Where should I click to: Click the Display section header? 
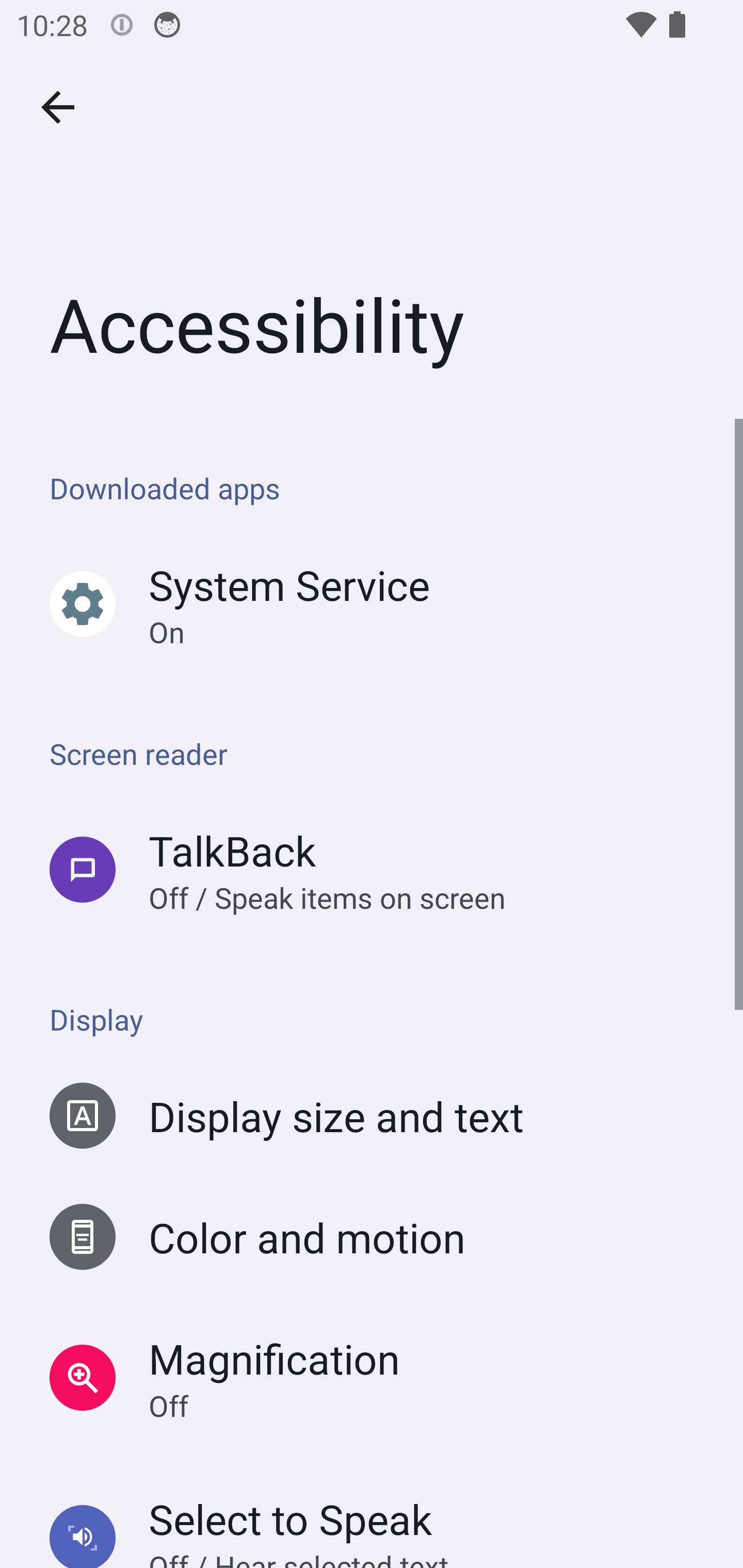95,1020
